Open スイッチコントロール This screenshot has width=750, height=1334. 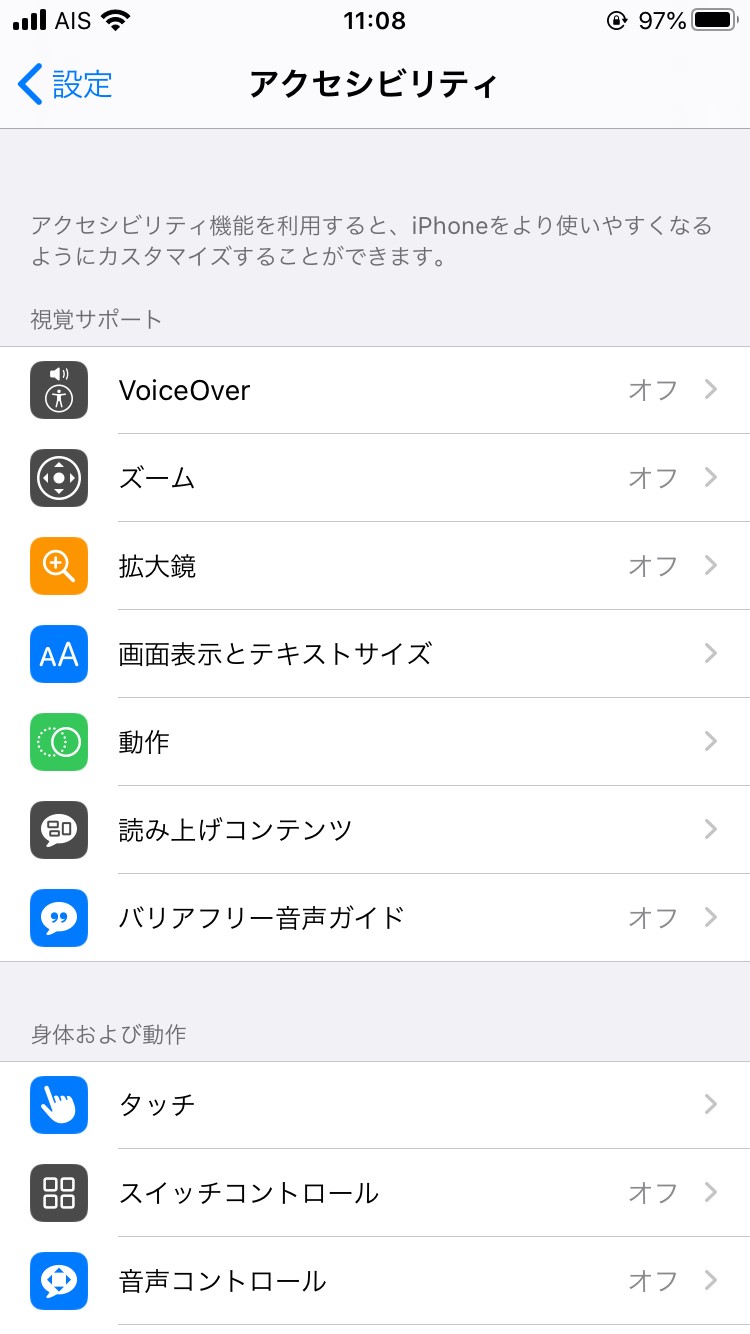tap(375, 1193)
